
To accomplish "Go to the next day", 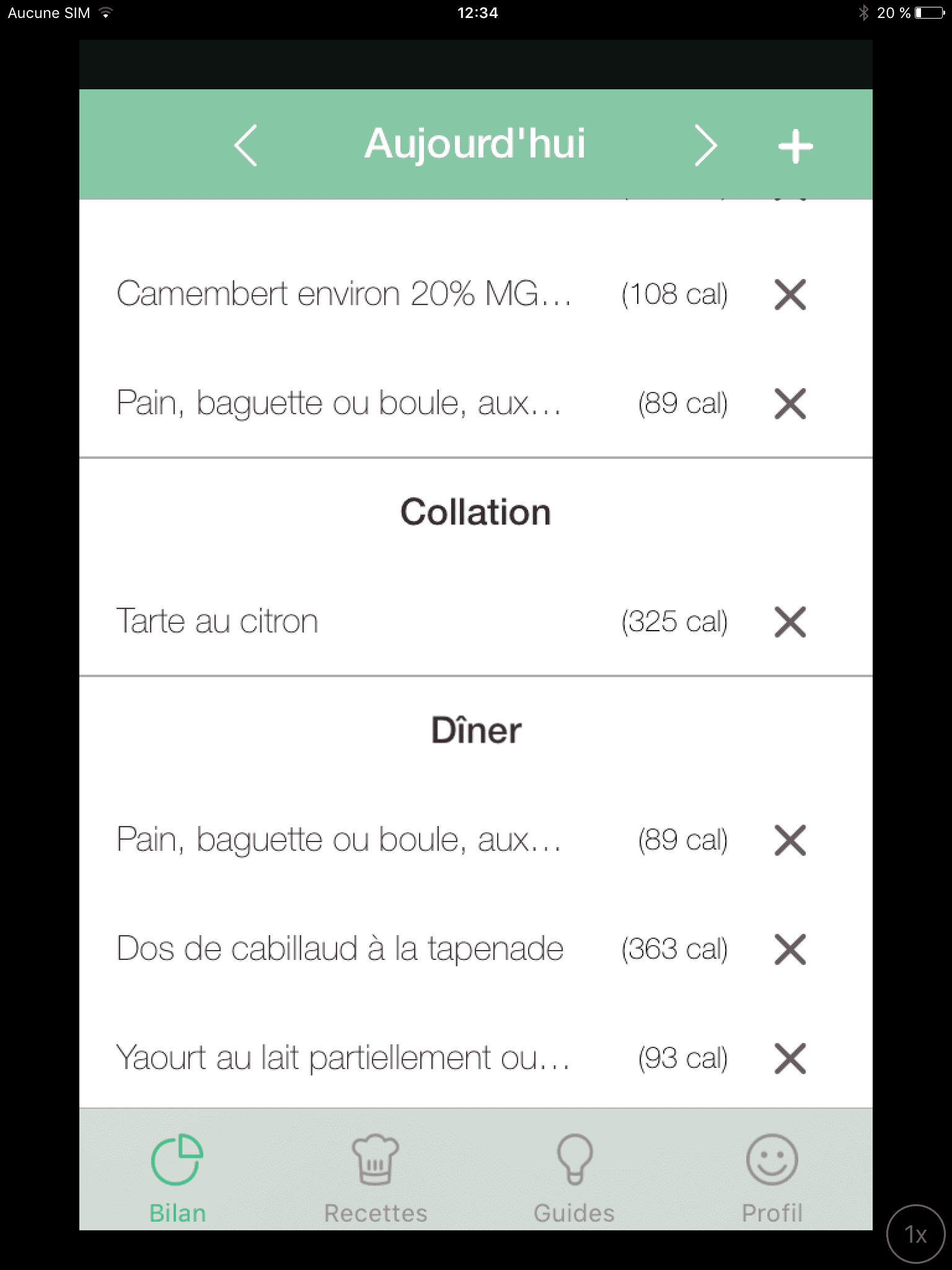I will 705,146.
